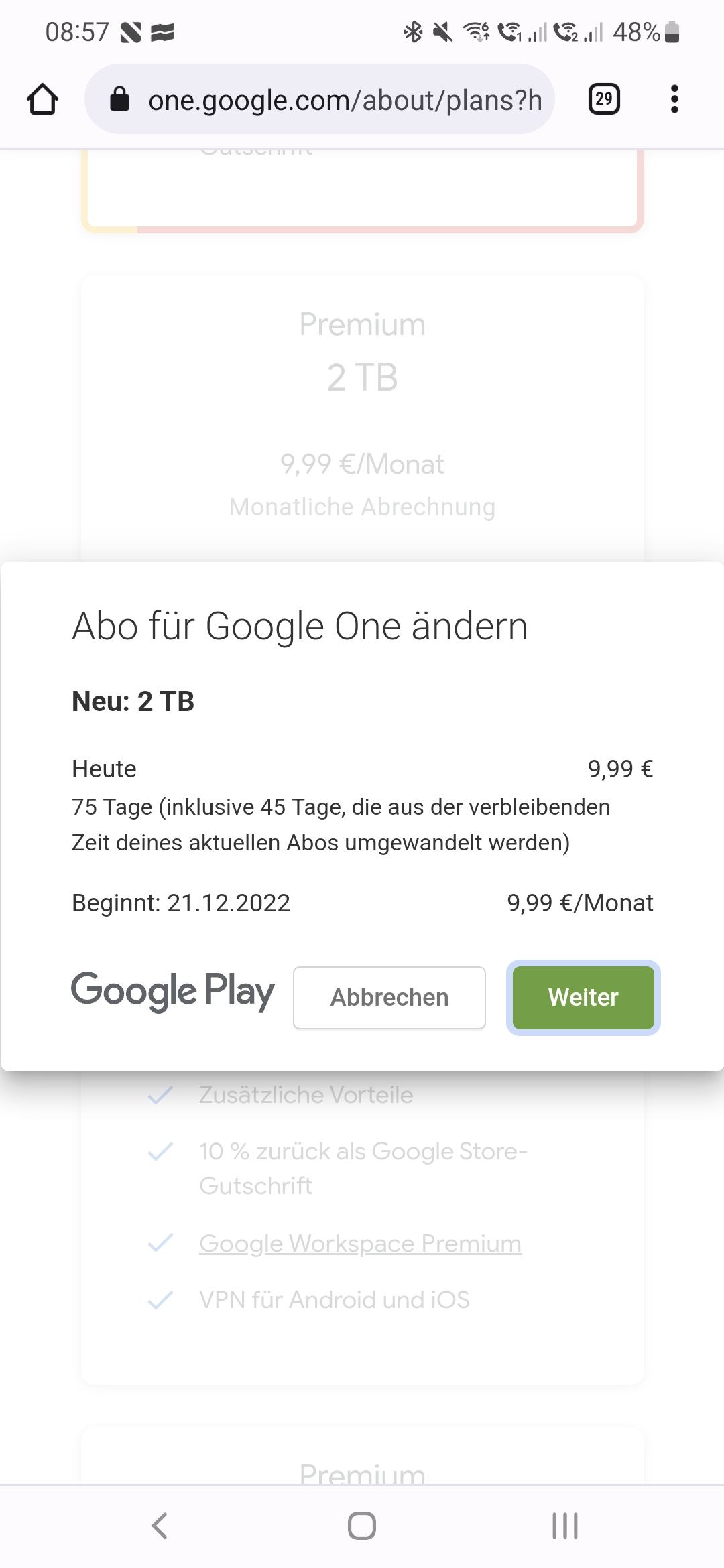Cancel the change with Abbrechen
This screenshot has width=724, height=1568.
pos(389,997)
